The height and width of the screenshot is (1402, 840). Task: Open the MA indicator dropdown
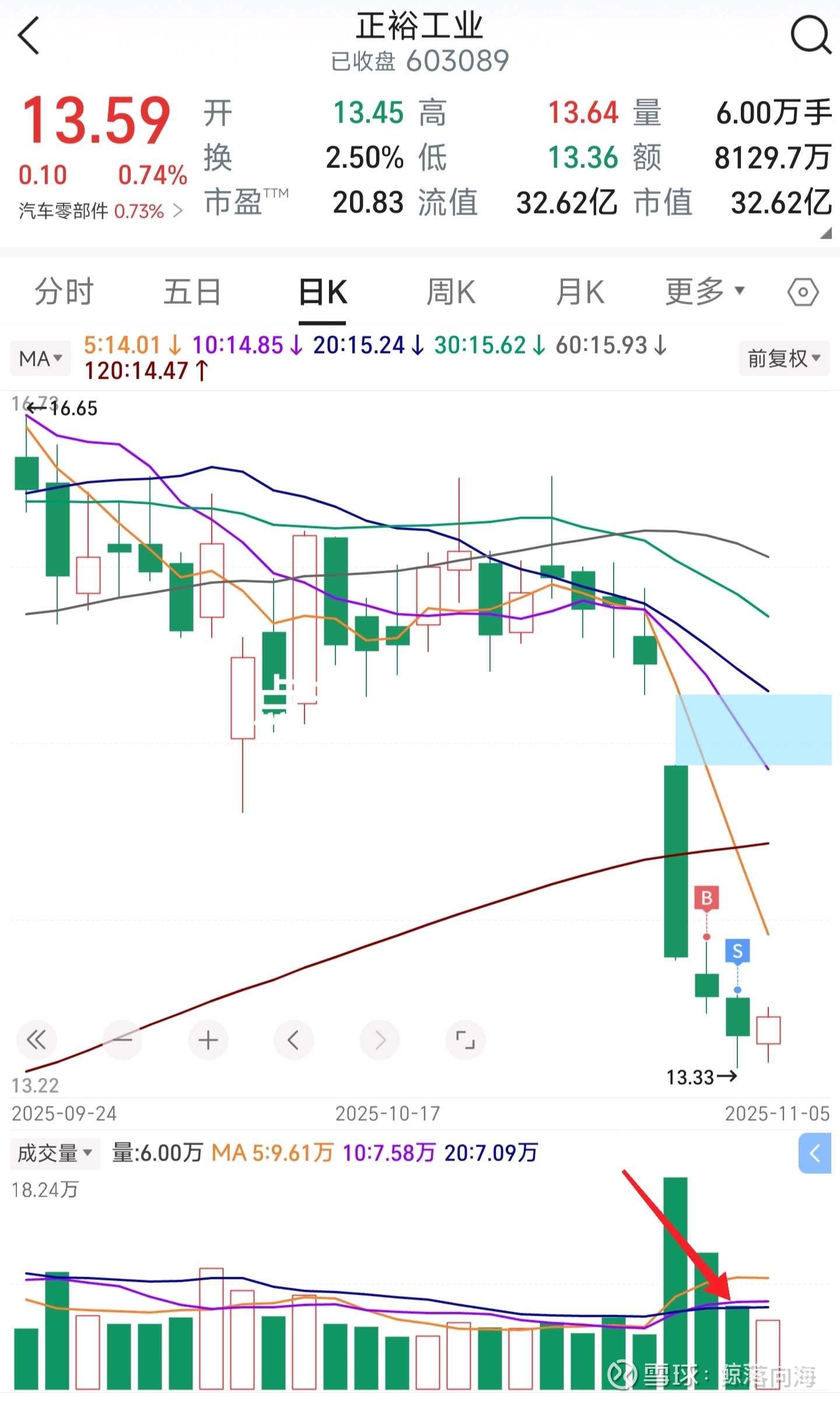point(40,358)
